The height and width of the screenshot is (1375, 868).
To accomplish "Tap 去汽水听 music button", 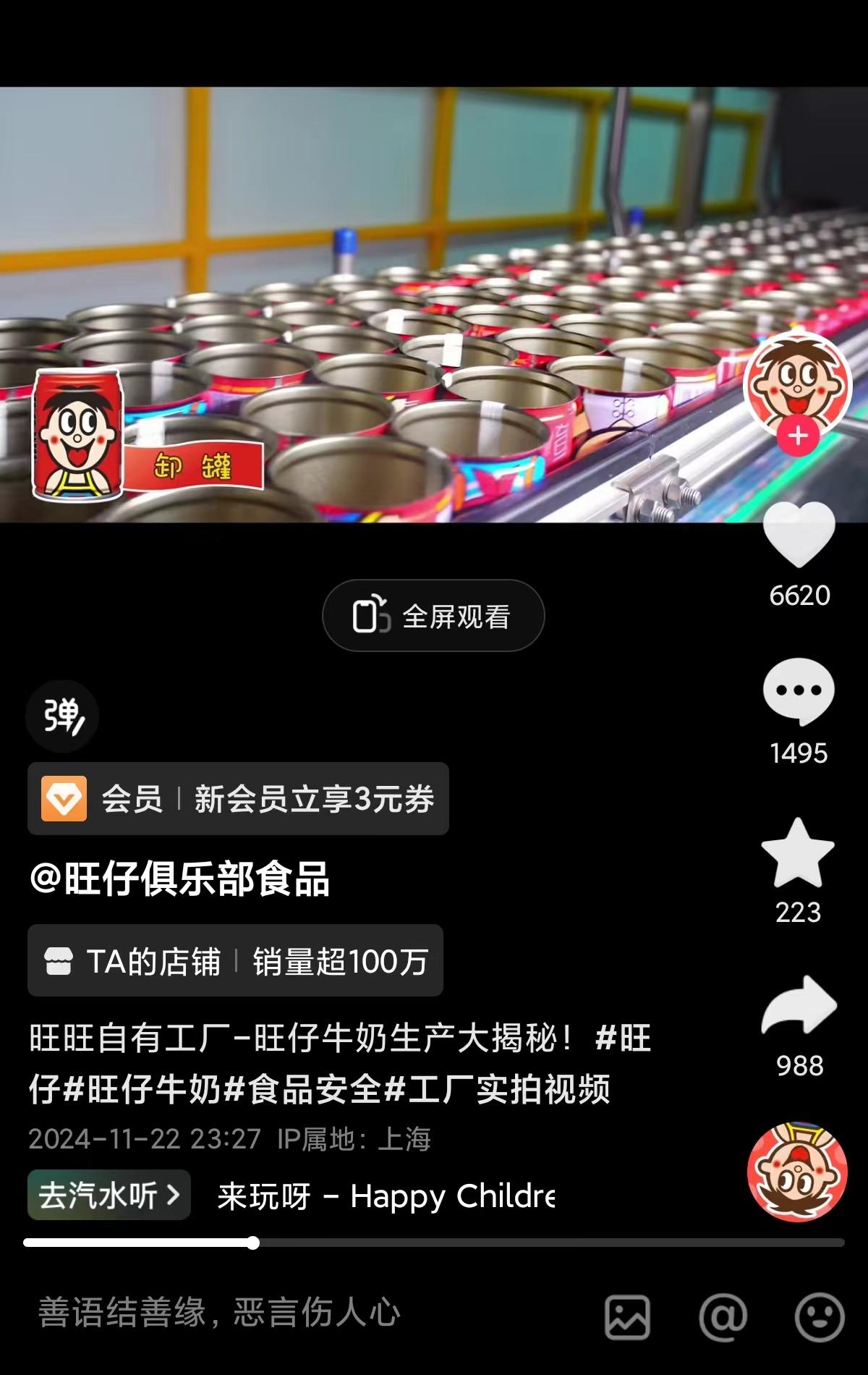I will click(x=109, y=1196).
